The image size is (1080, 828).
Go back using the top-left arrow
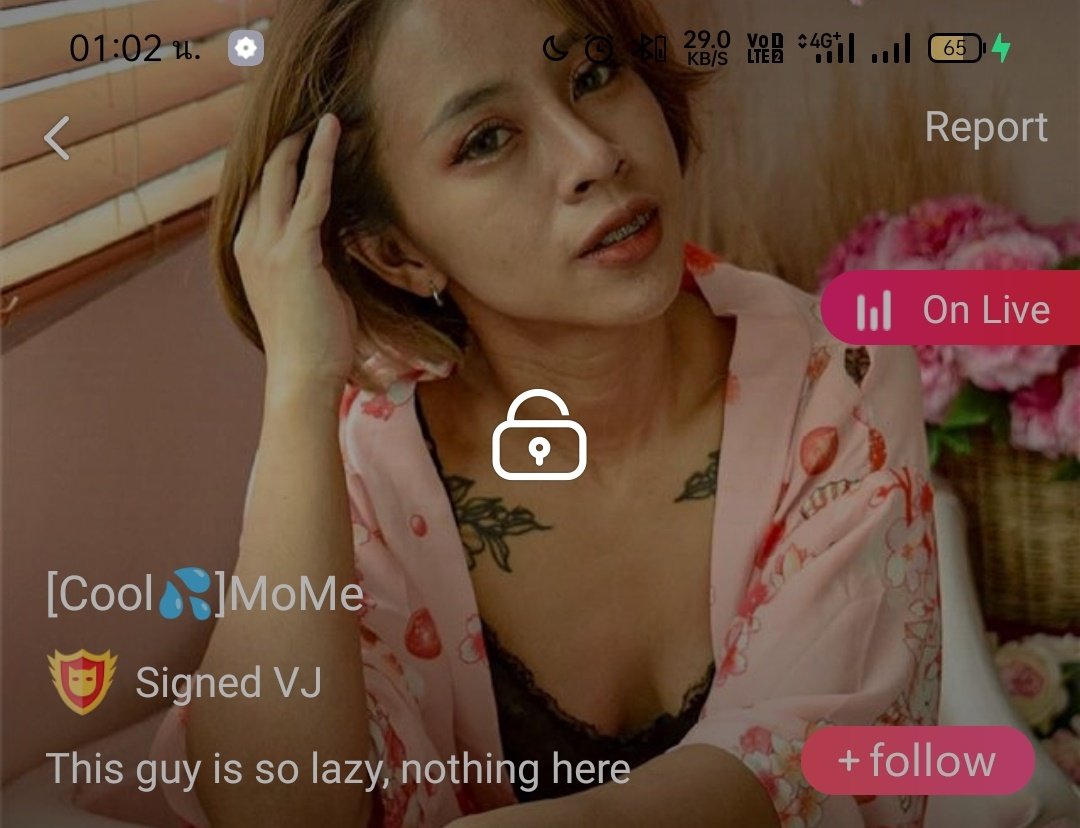click(x=57, y=138)
